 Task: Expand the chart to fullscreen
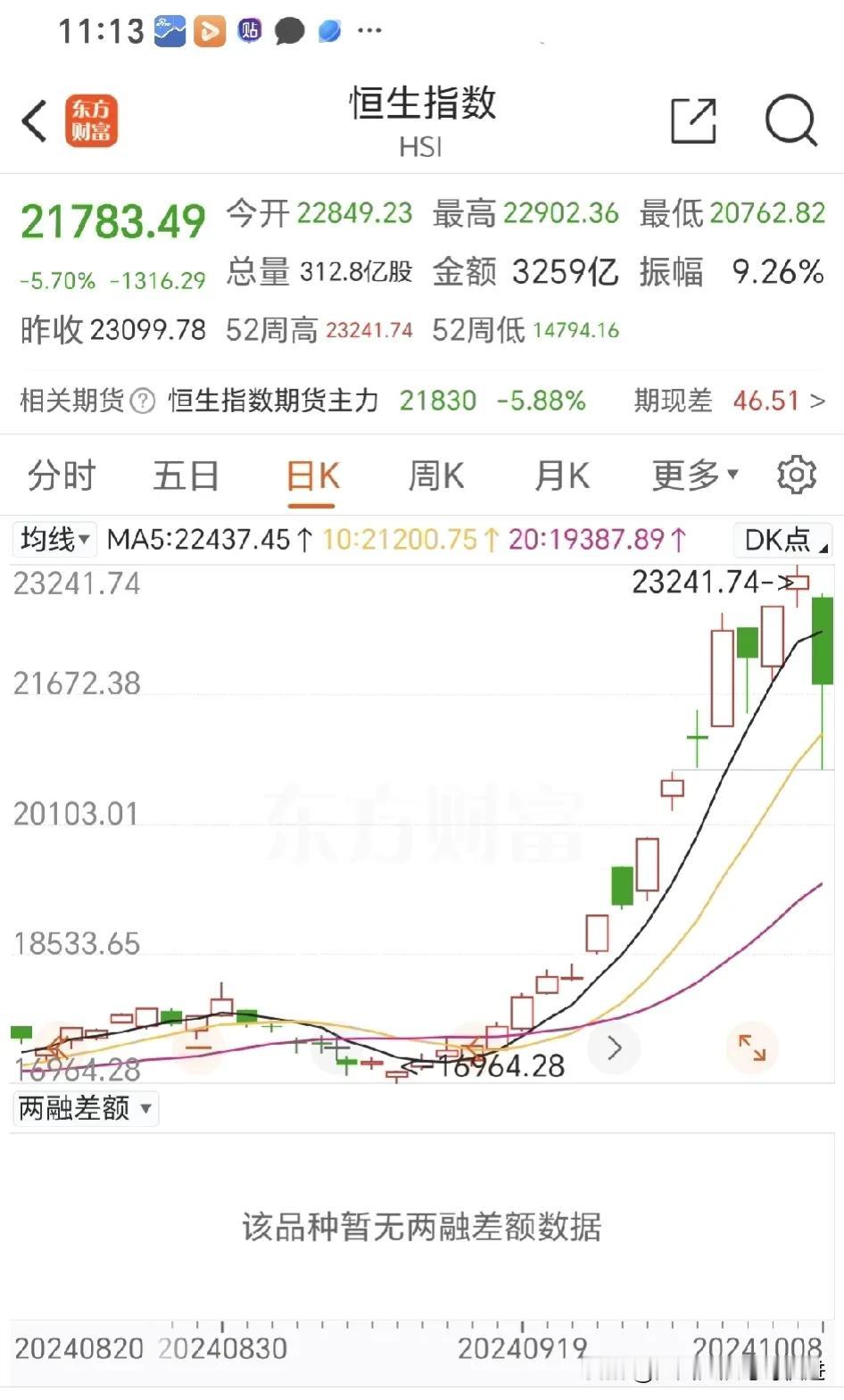751,1048
